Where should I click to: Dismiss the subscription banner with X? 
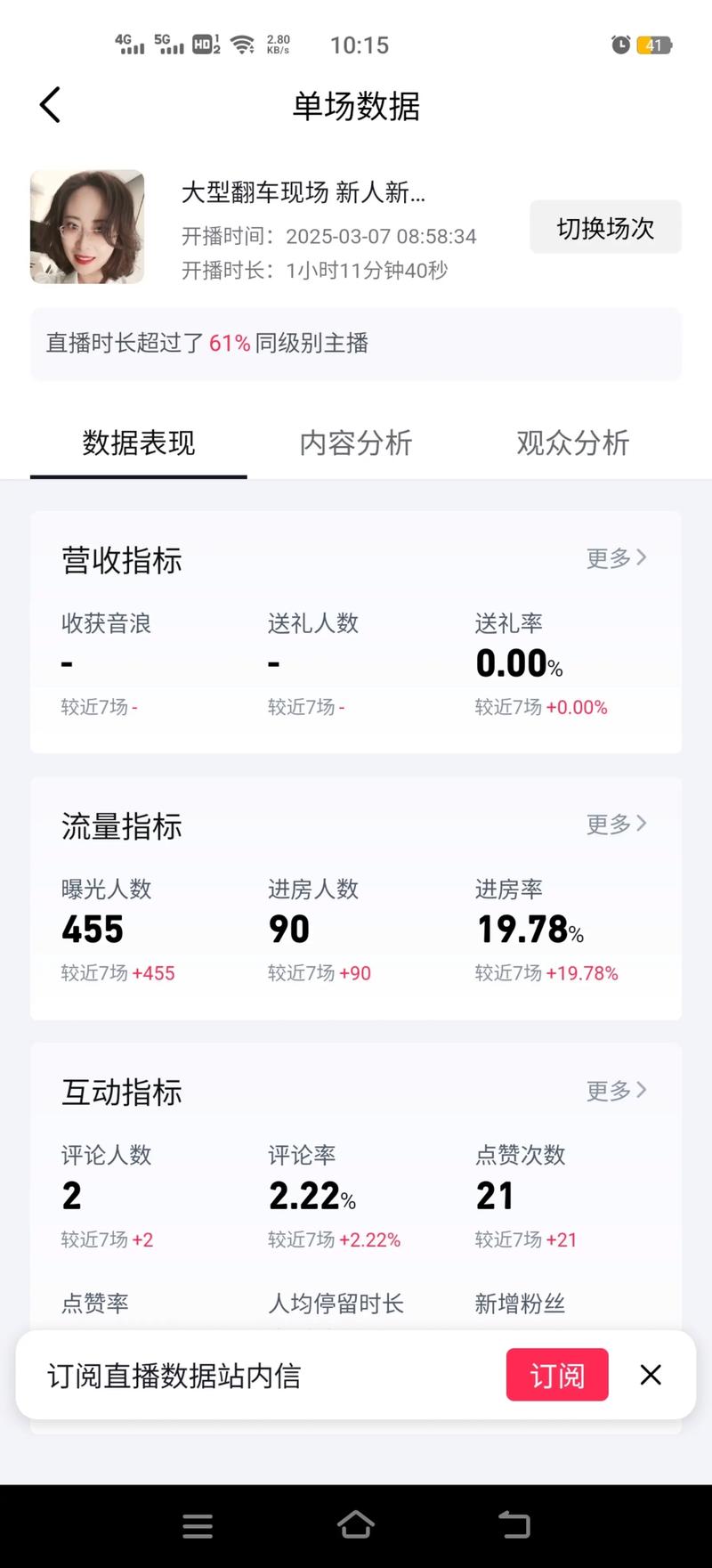[x=651, y=1375]
